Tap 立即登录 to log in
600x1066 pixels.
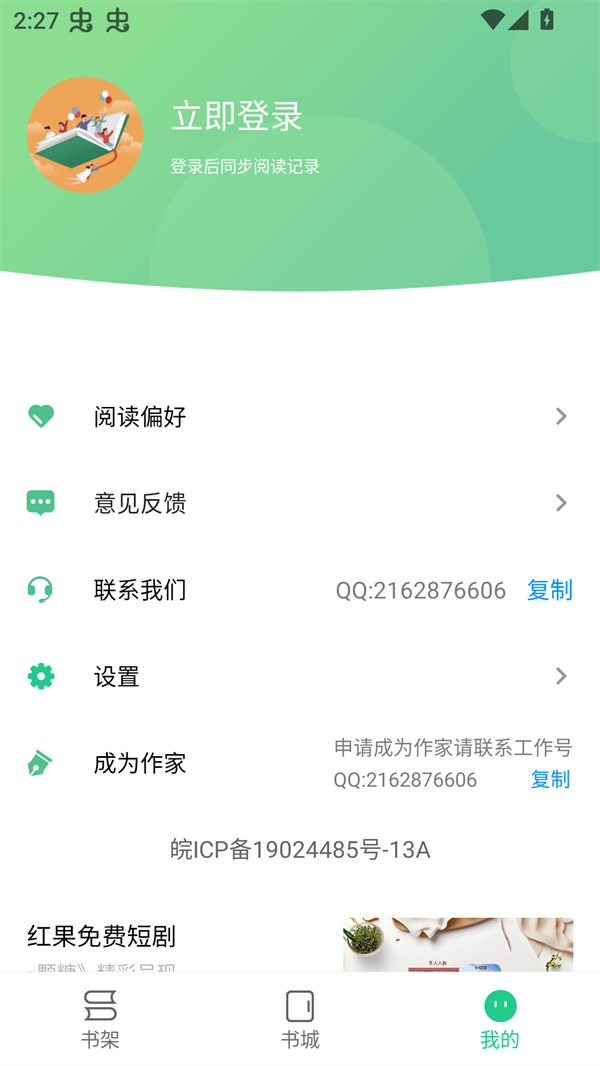pos(236,117)
